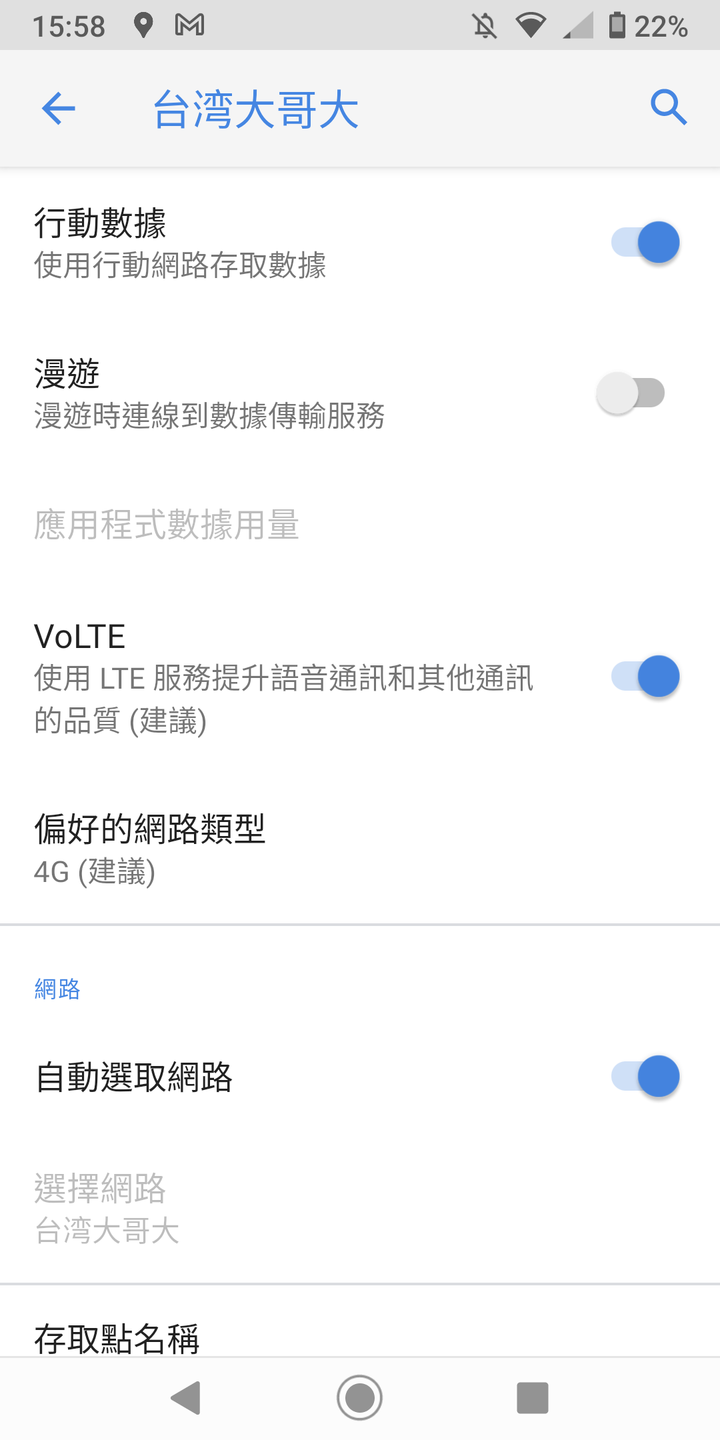This screenshot has height=1440, width=720.
Task: Open 偏好的網路類型 preferred network type
Action: pyautogui.click(x=360, y=849)
